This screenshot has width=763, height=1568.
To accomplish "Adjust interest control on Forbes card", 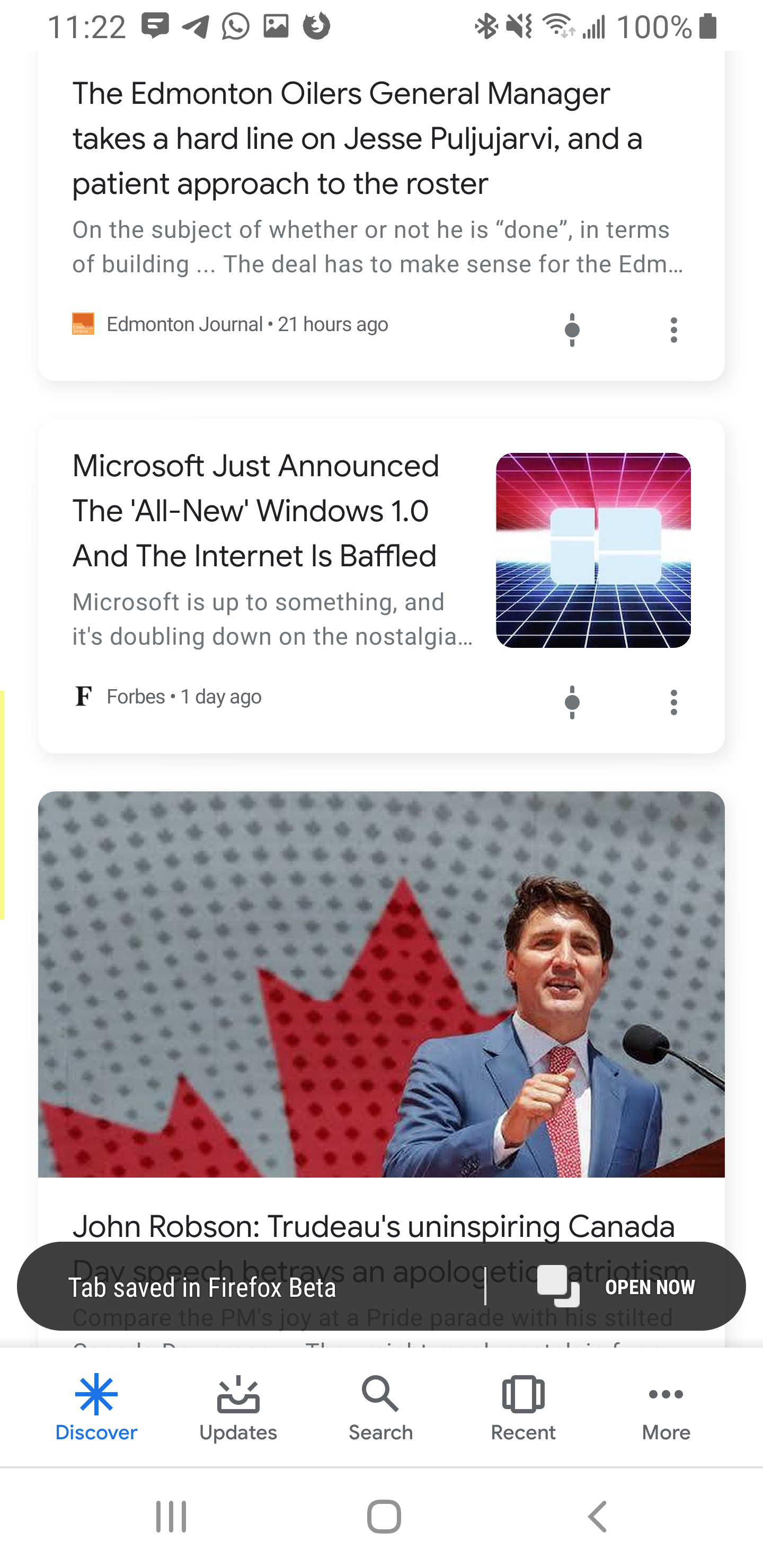I will pos(572,702).
